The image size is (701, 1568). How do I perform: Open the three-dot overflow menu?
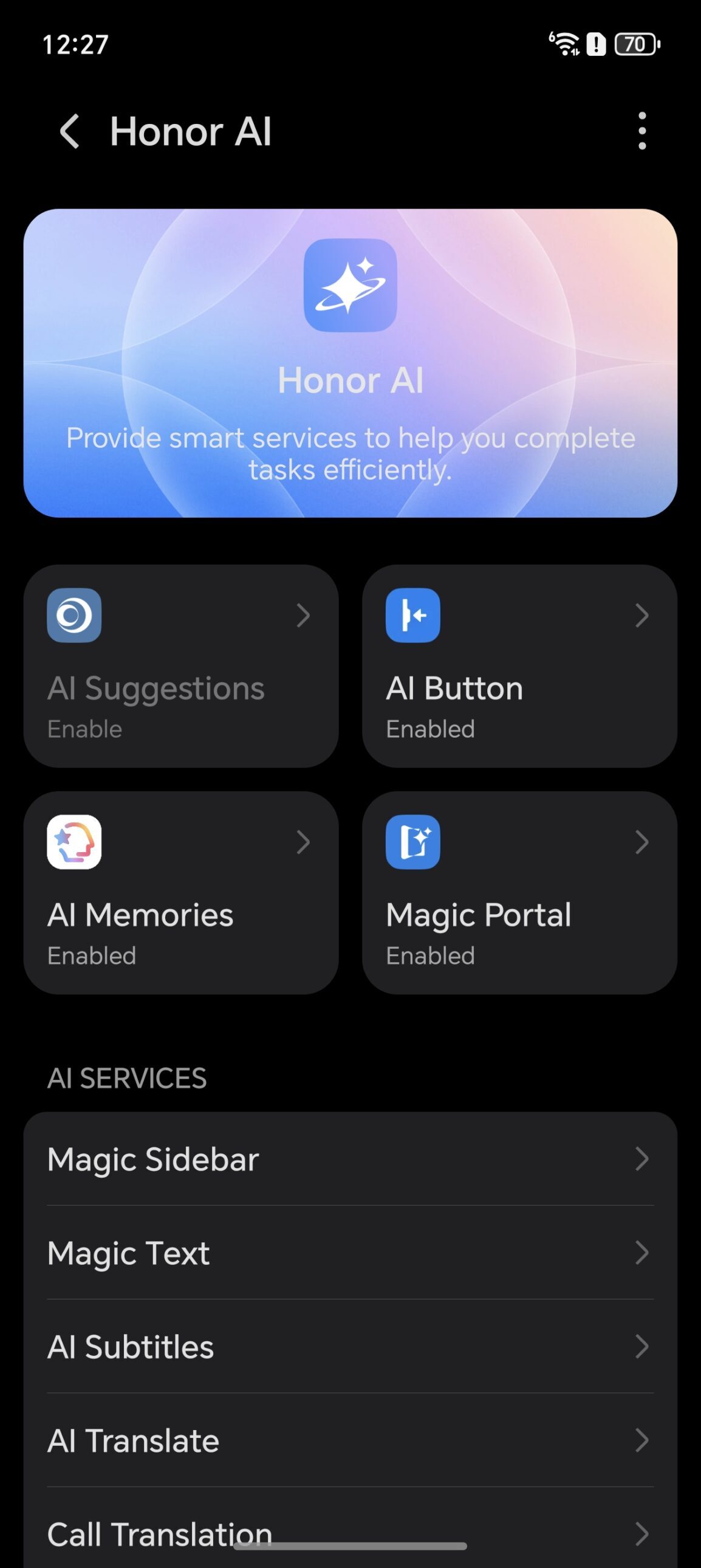click(642, 131)
